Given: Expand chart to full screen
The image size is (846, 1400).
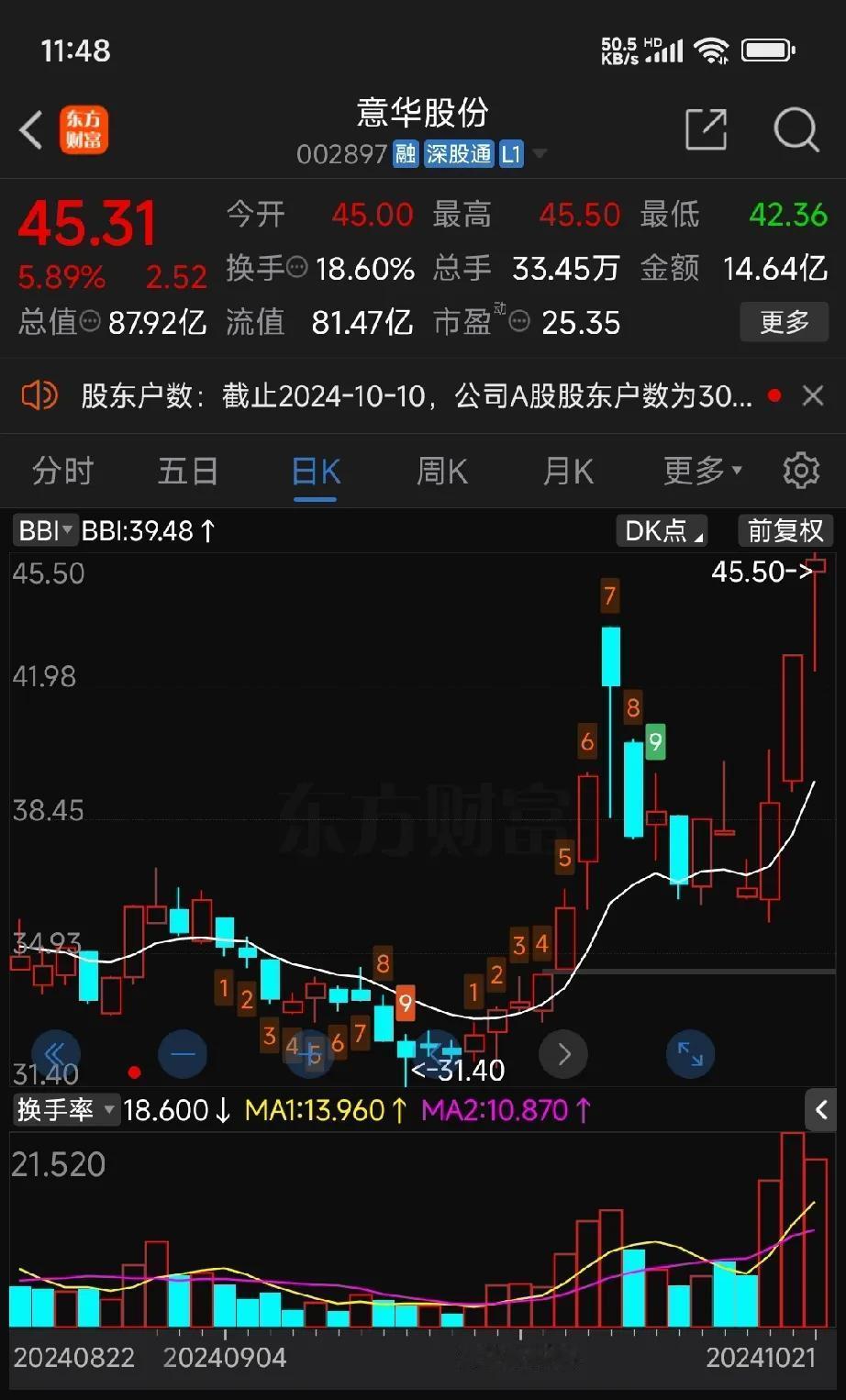Looking at the screenshot, I should pyautogui.click(x=690, y=1054).
